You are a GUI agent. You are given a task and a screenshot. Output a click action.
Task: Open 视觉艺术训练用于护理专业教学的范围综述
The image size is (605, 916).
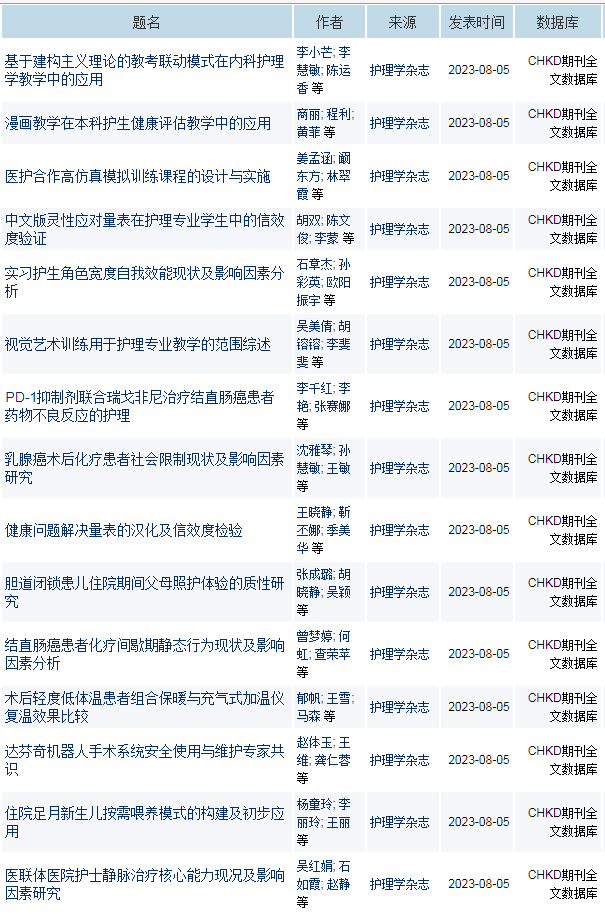click(138, 344)
